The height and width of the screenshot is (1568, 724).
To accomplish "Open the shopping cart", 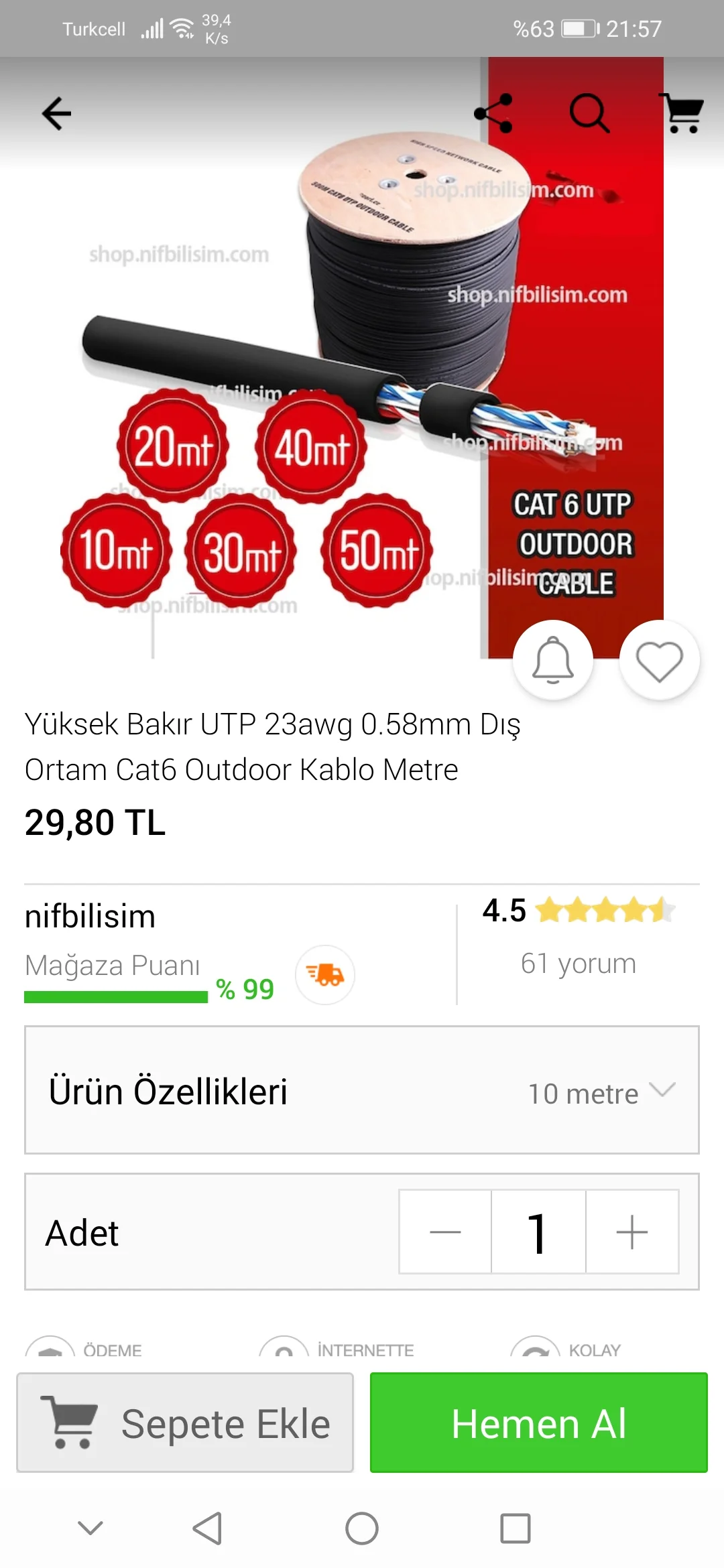I will point(682,113).
